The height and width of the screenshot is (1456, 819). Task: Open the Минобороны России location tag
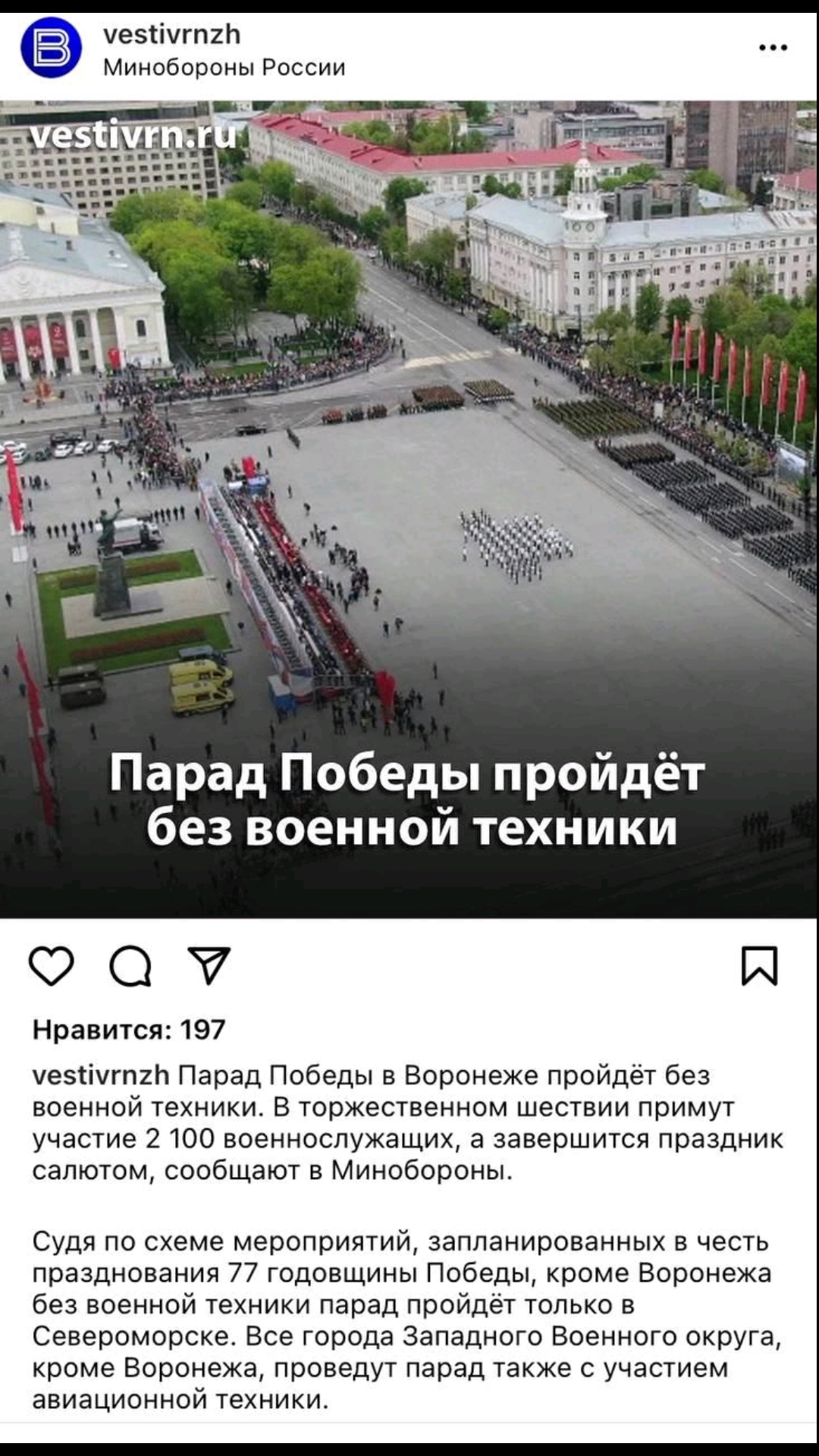click(x=224, y=67)
